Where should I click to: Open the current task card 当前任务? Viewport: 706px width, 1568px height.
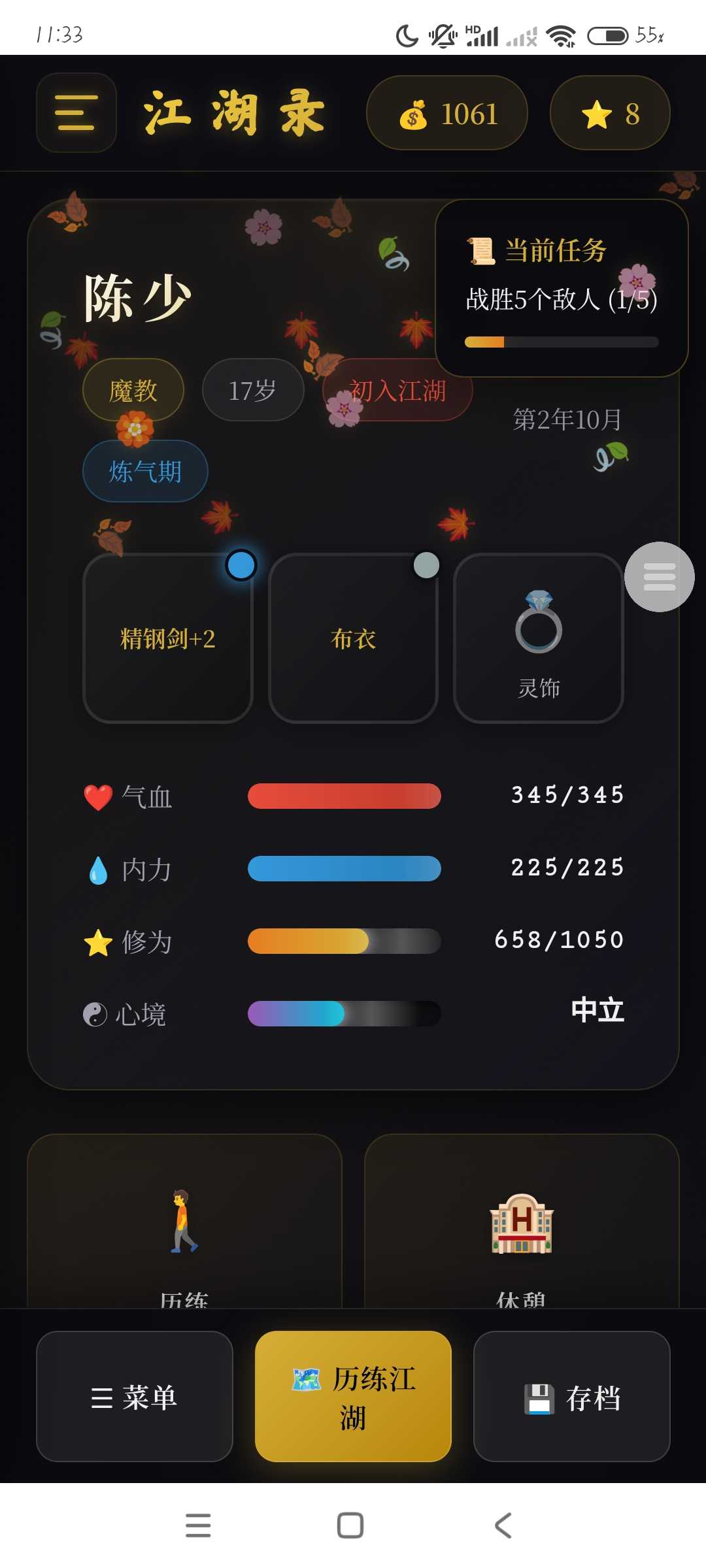click(x=561, y=287)
